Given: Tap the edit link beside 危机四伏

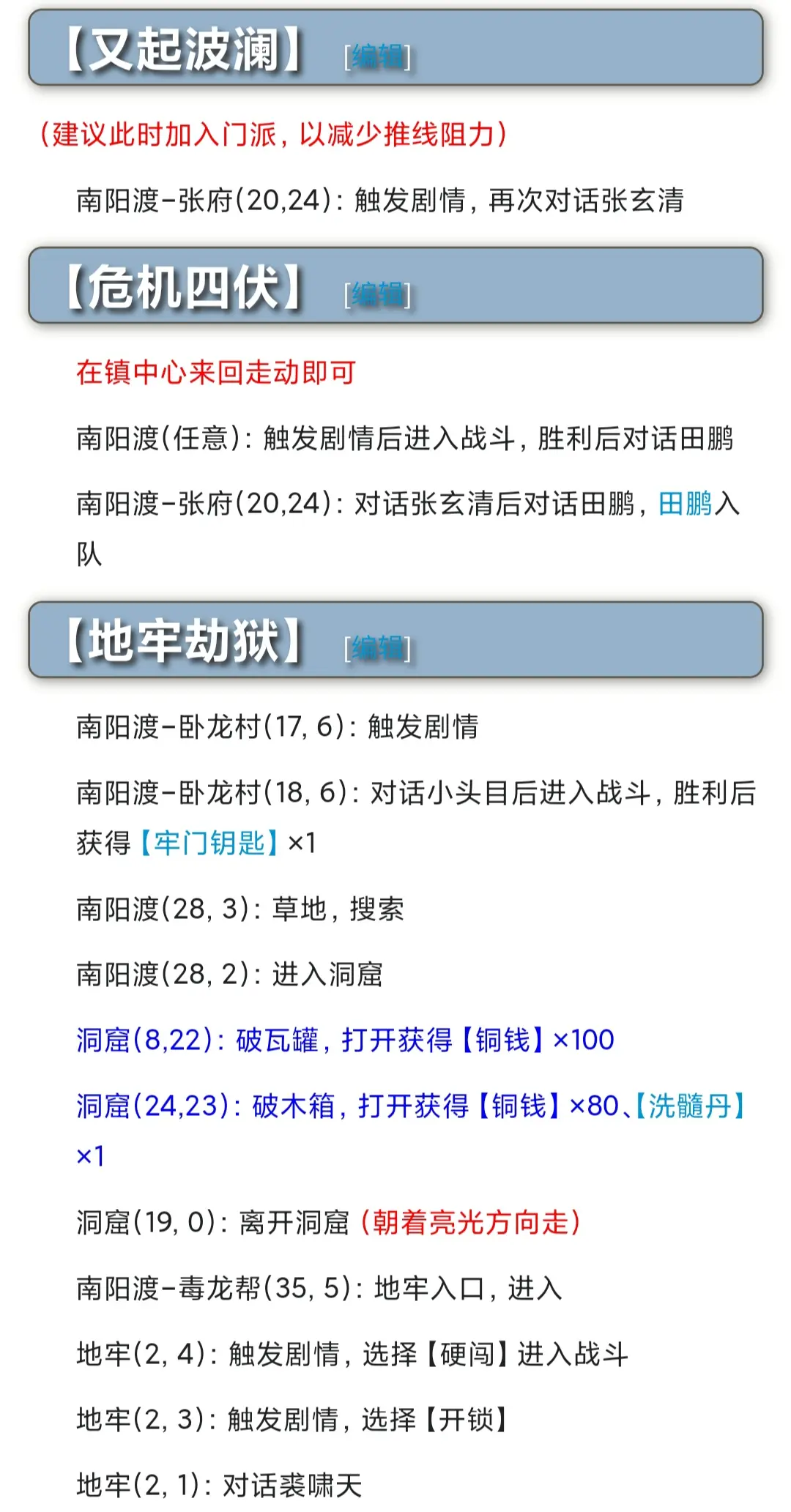Looking at the screenshot, I should [377, 294].
